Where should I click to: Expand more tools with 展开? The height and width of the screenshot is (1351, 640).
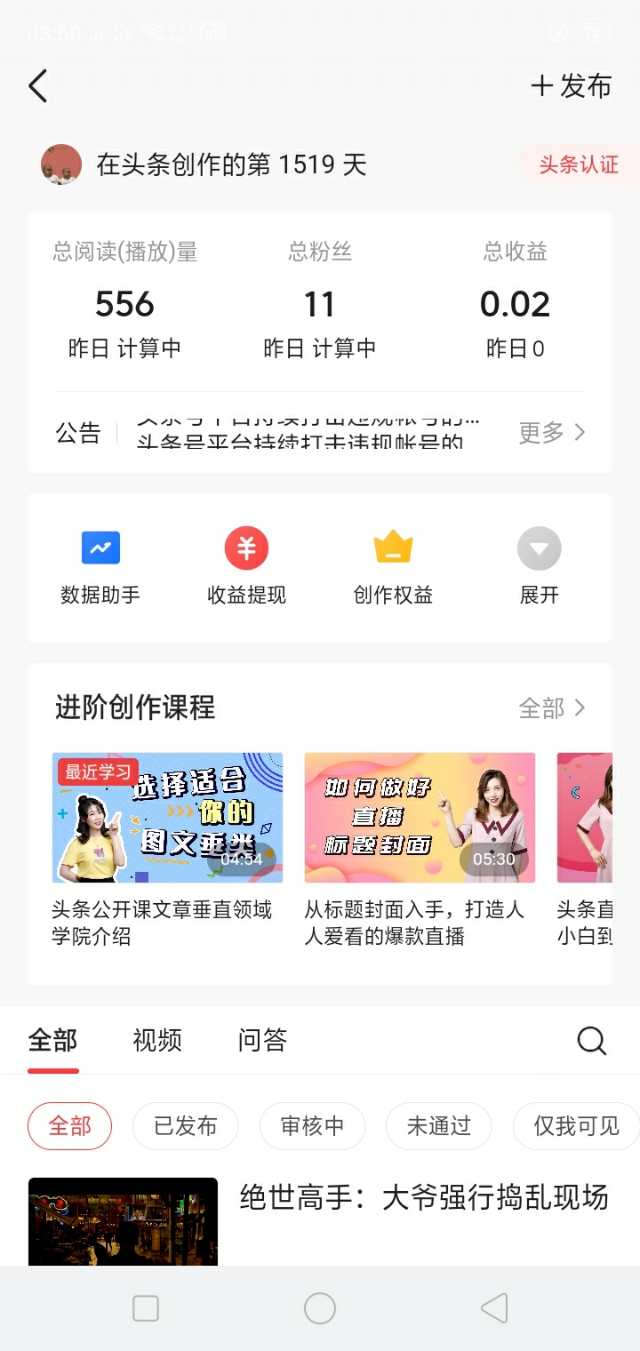(x=539, y=567)
